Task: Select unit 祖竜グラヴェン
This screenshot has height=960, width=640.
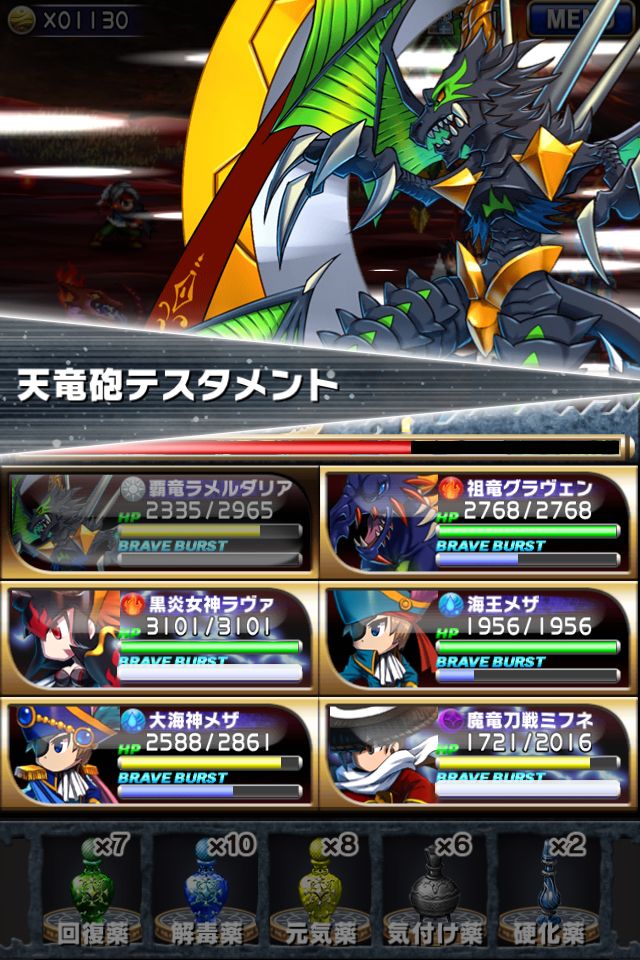Action: (479, 522)
